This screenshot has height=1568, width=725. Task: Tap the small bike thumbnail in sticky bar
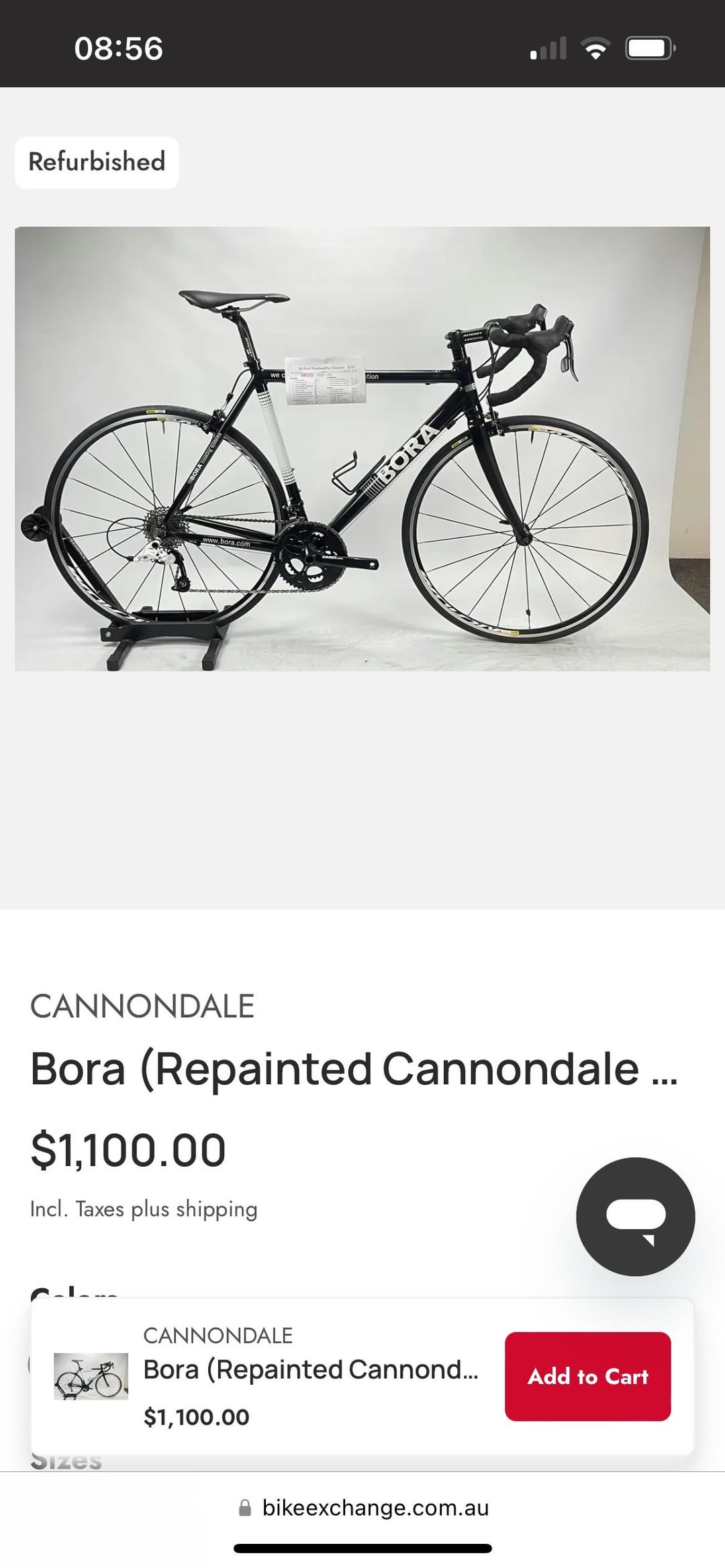(x=91, y=1376)
